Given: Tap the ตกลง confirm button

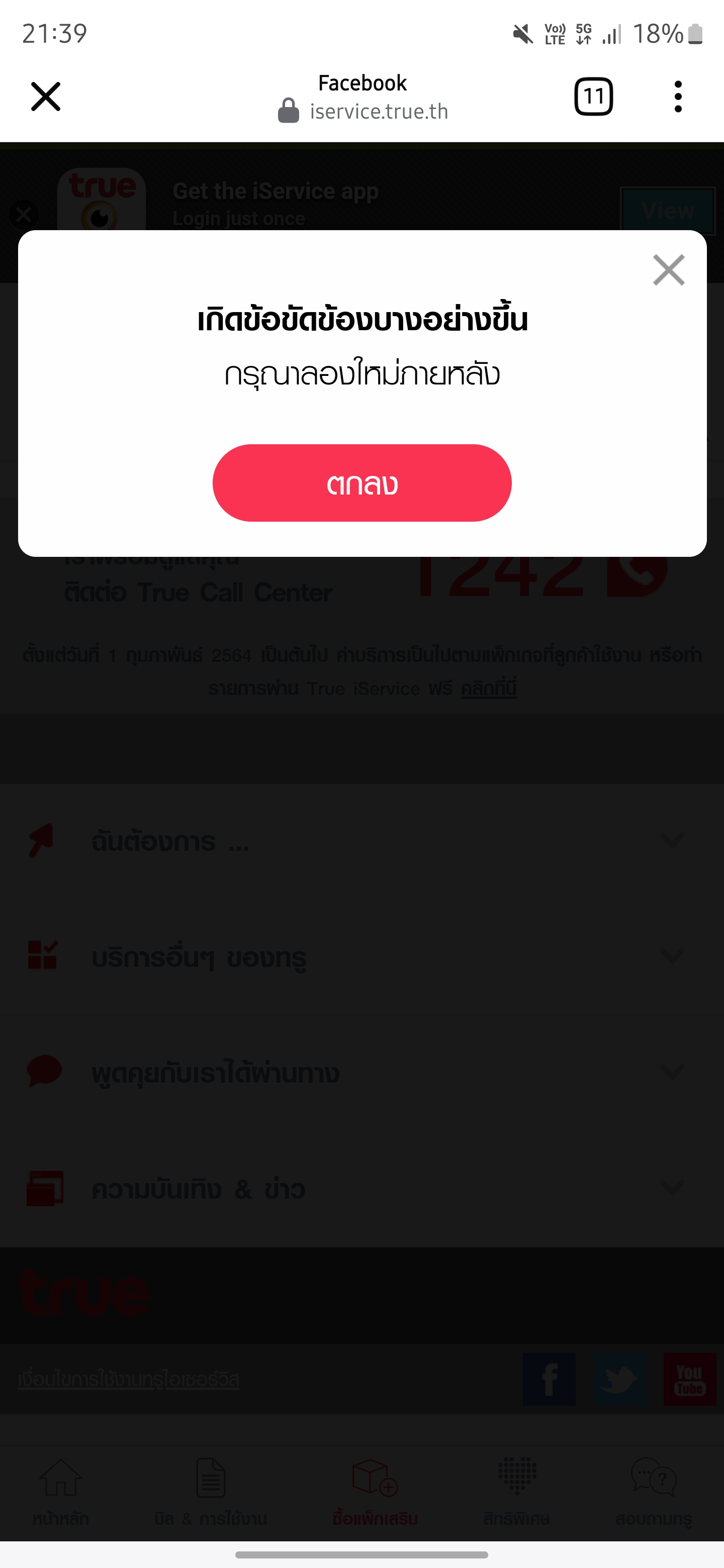Looking at the screenshot, I should 361,482.
